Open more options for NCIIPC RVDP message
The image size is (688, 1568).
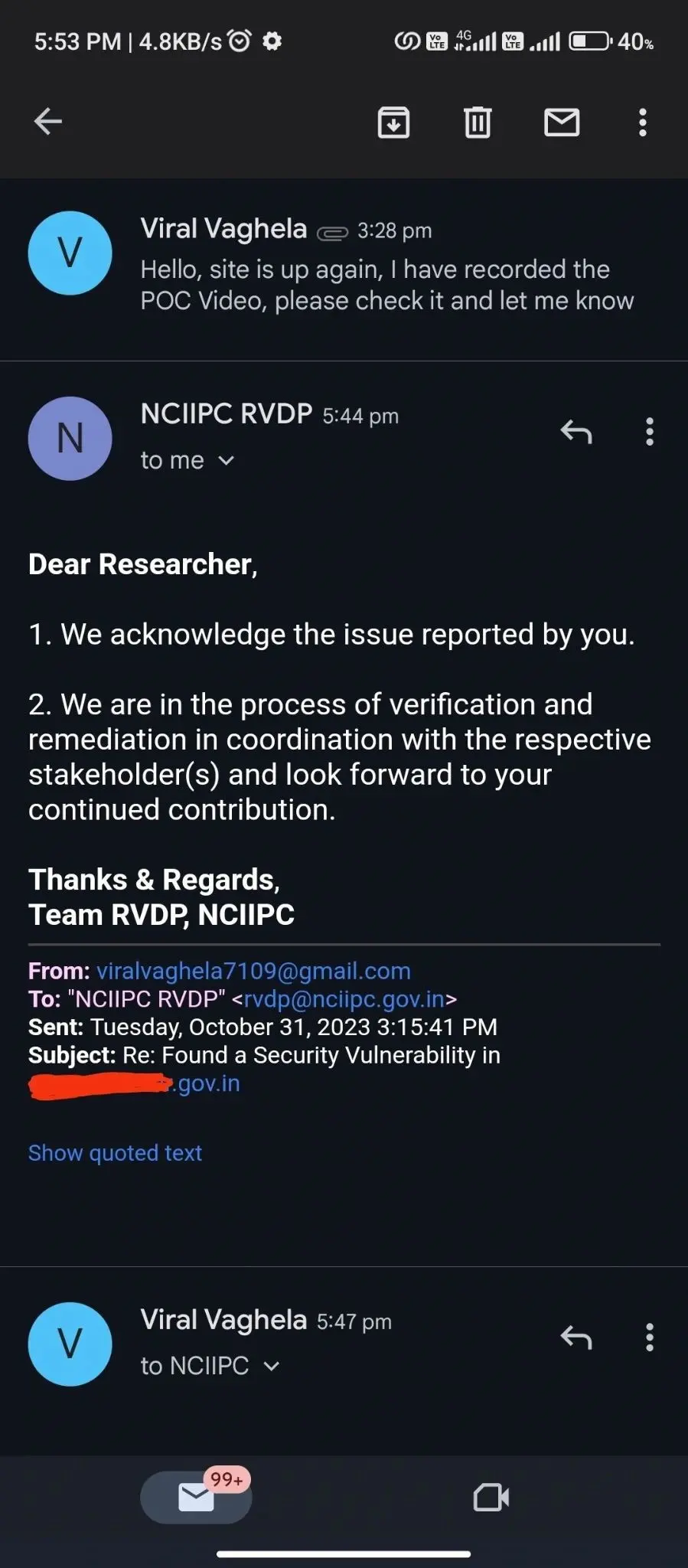point(650,433)
